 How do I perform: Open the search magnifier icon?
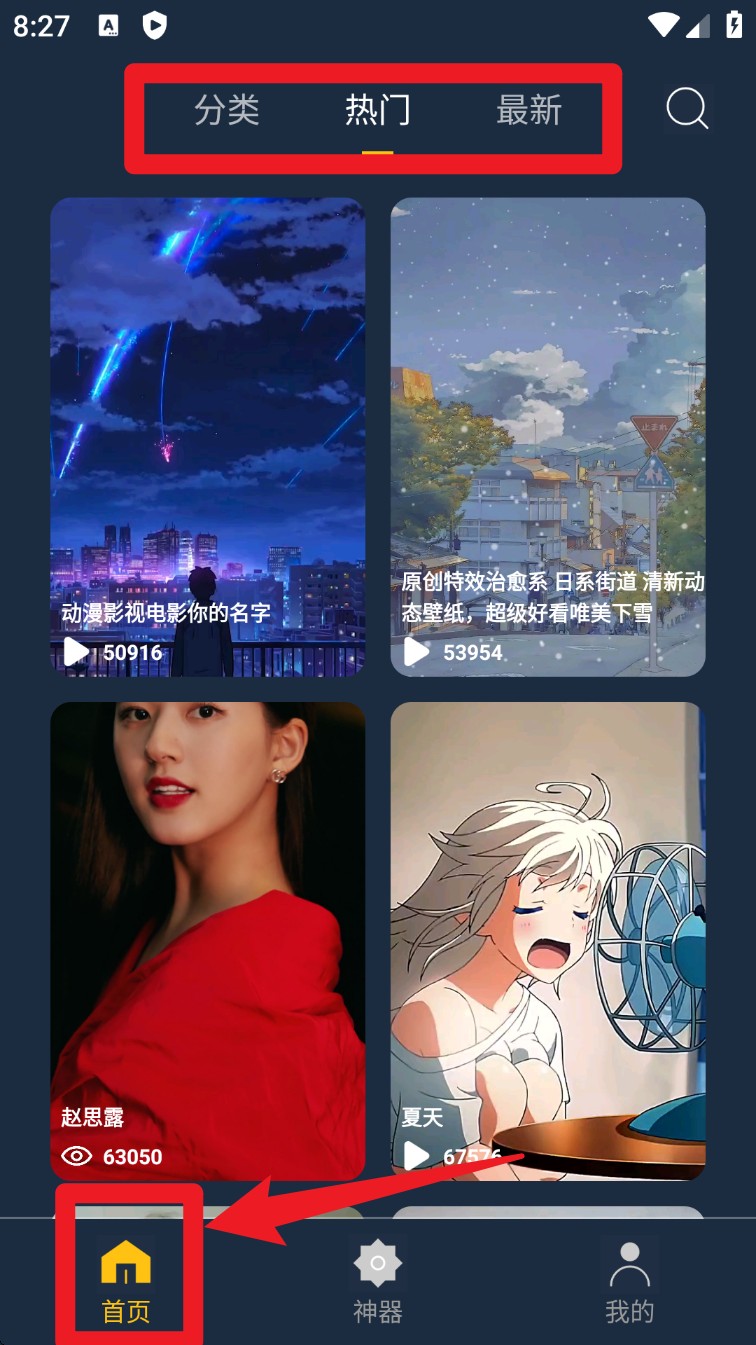tap(687, 108)
